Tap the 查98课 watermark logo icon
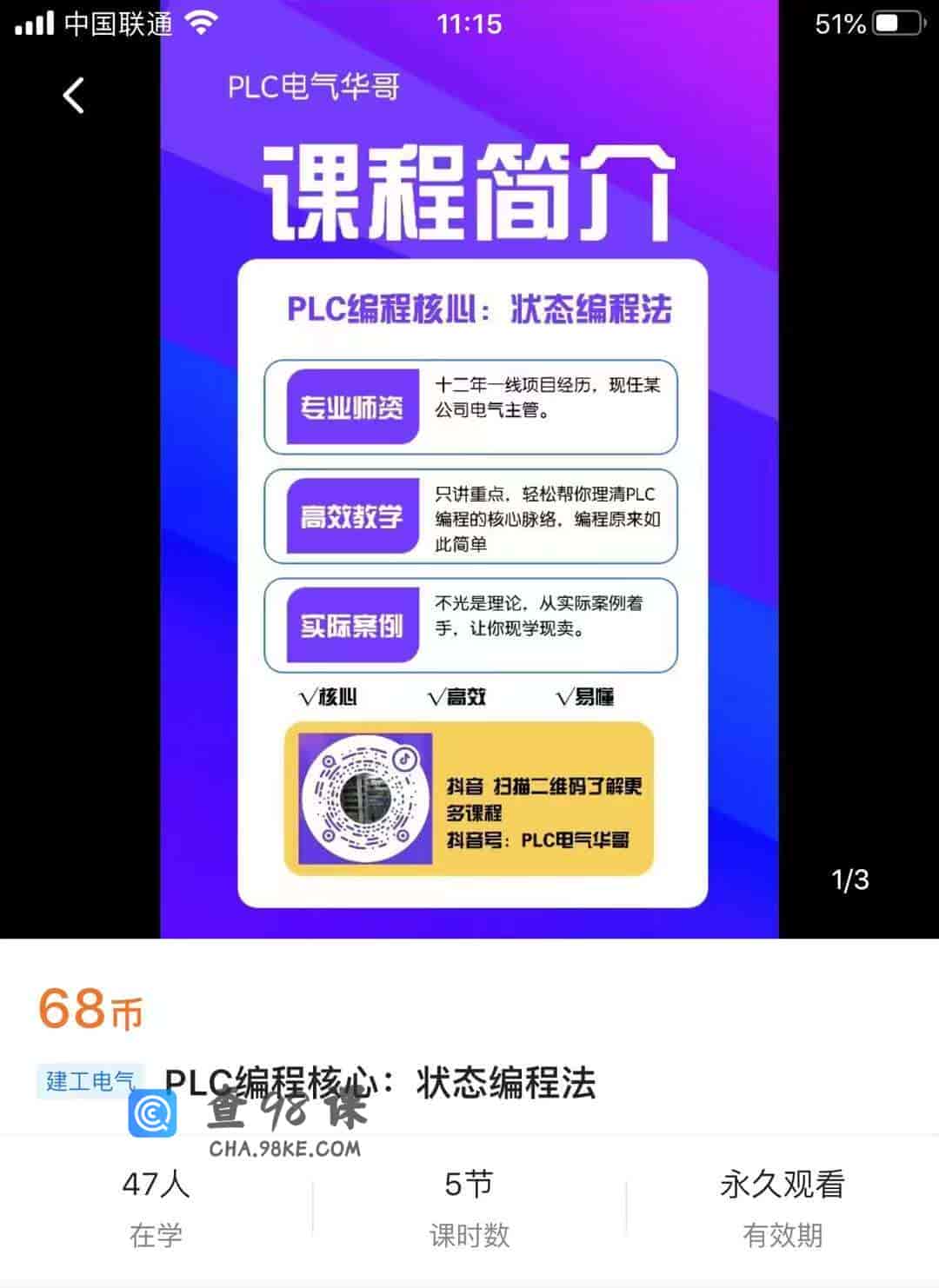This screenshot has height=1288, width=939. click(152, 1115)
